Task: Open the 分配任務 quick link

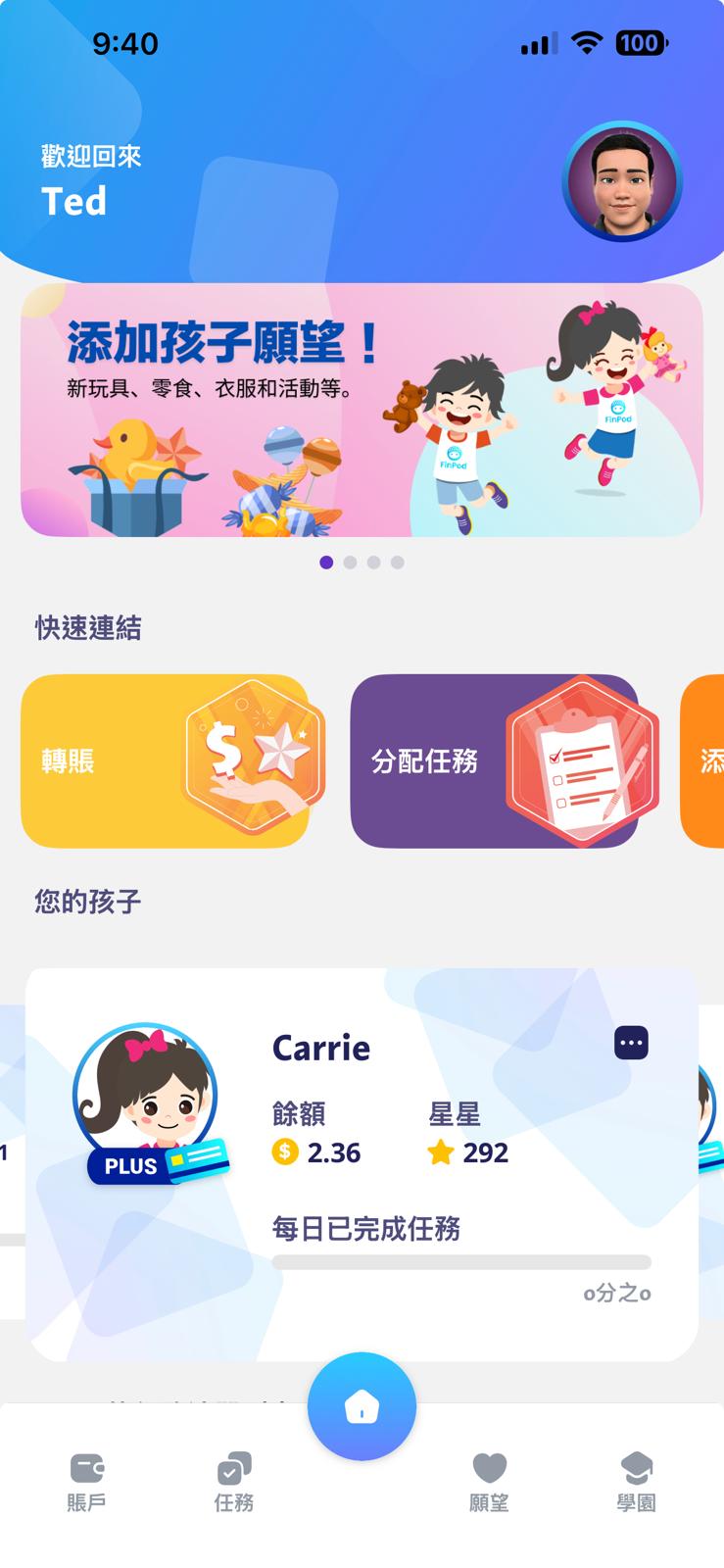Action: 495,760
